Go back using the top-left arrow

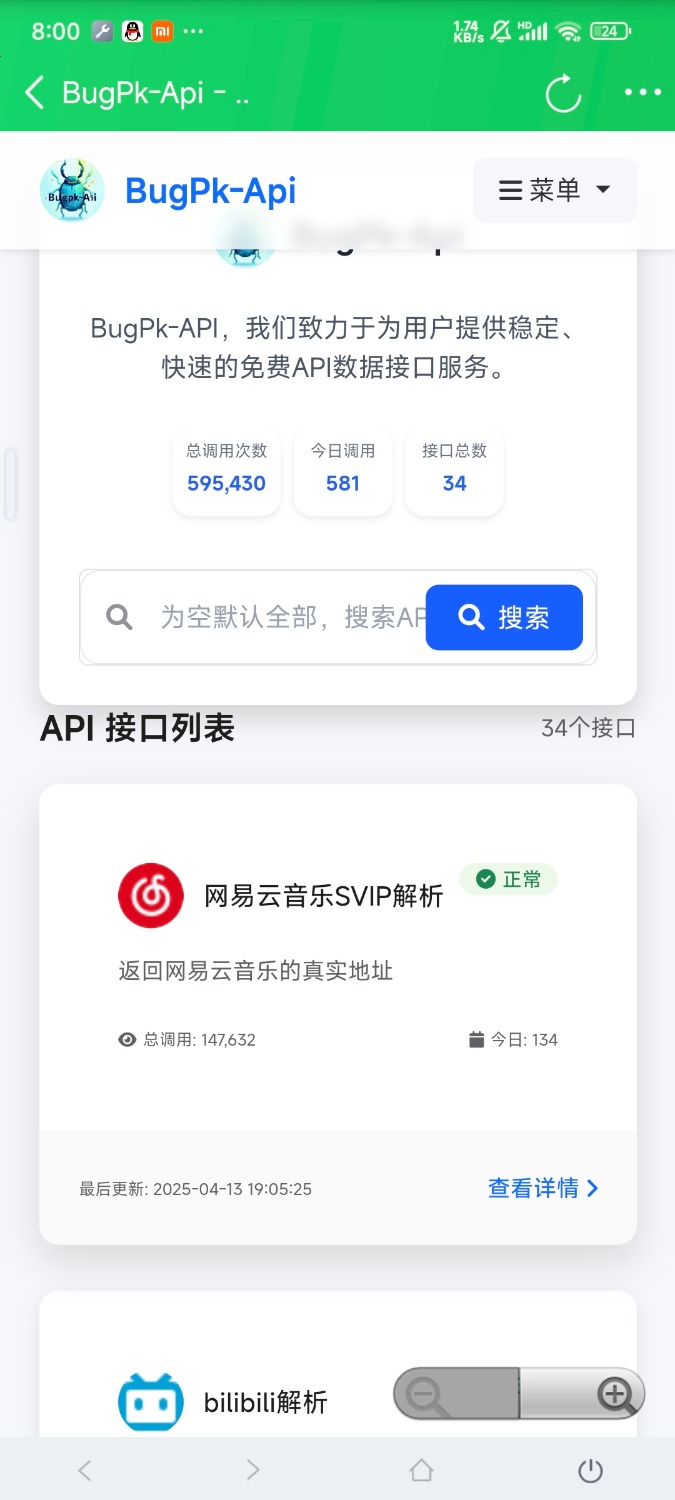35,93
